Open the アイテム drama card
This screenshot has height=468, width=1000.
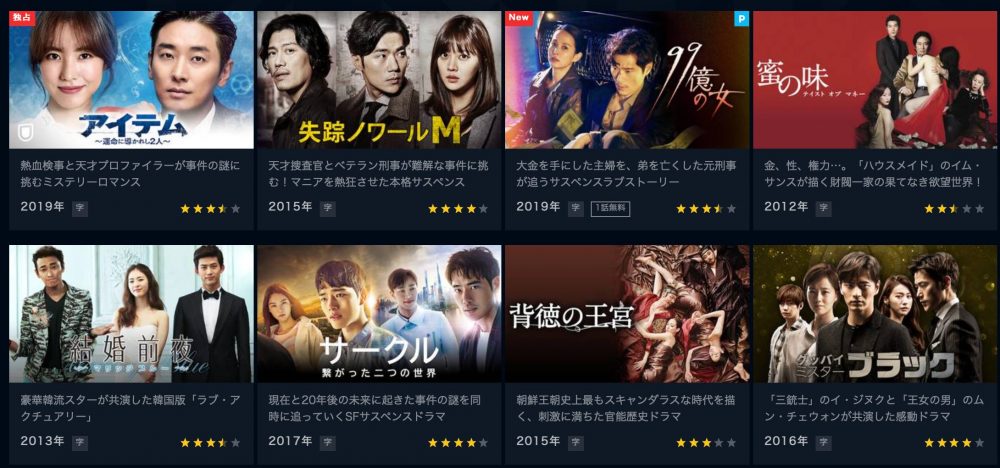(130, 80)
